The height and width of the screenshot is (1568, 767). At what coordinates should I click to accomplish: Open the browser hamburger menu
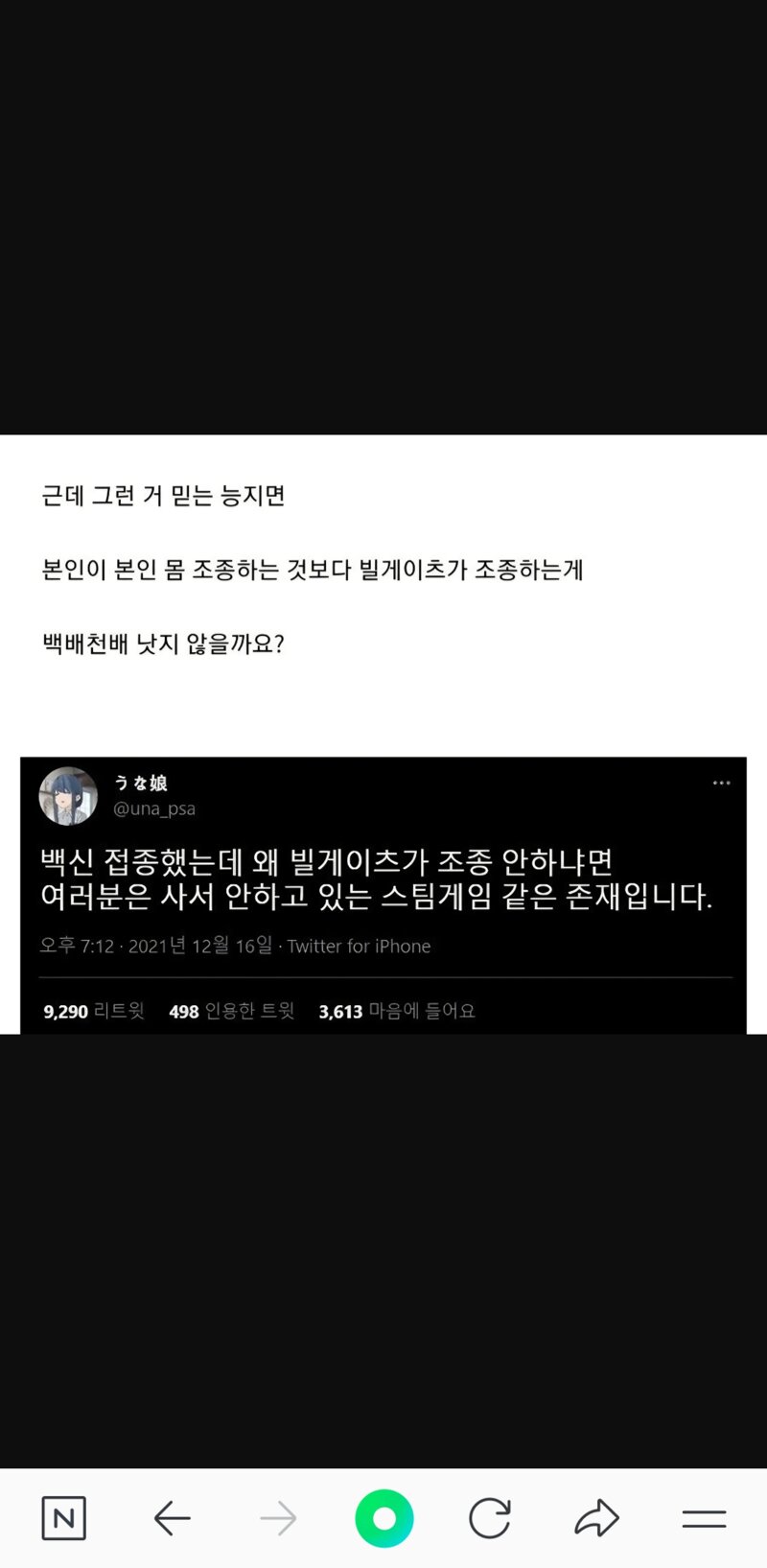[704, 1518]
